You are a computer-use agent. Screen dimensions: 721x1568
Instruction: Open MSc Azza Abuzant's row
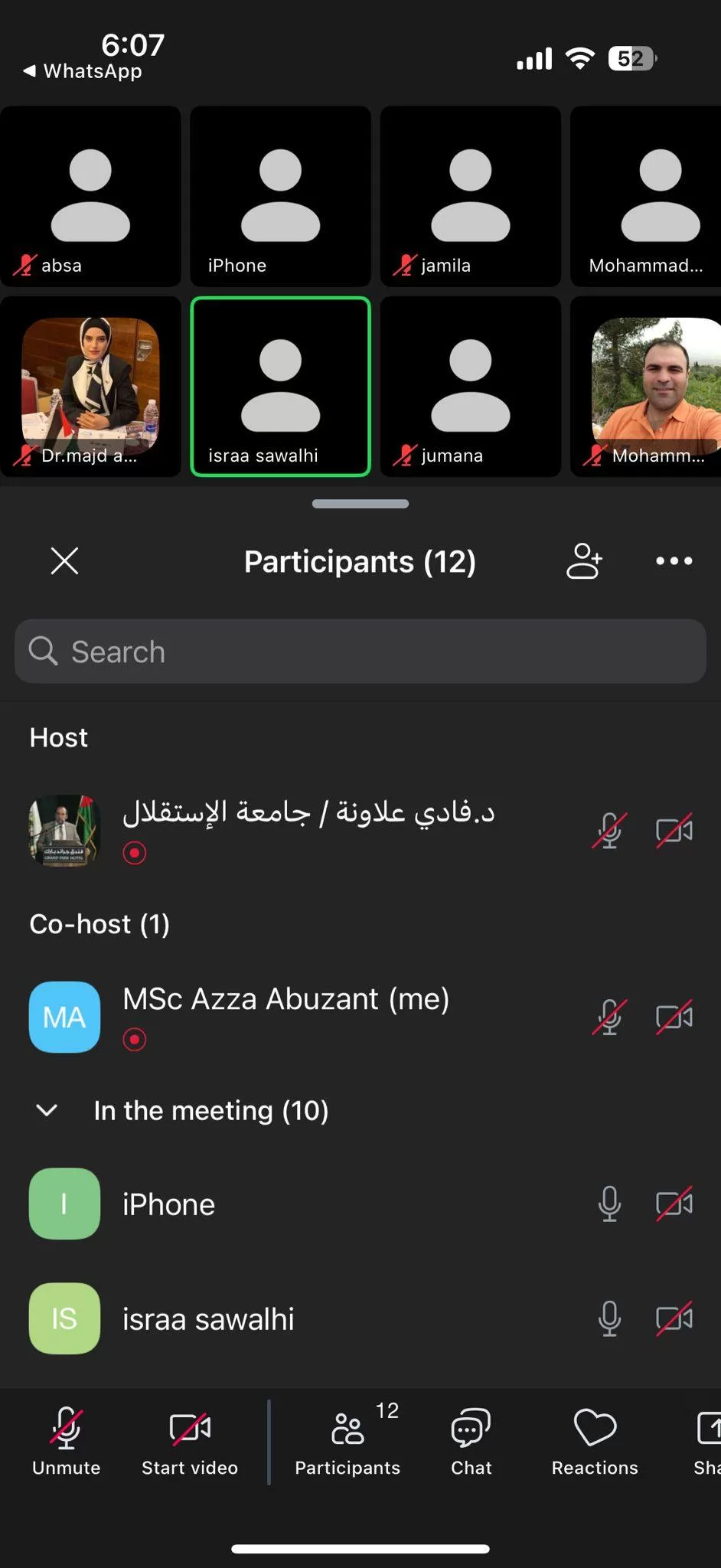tap(306, 1017)
